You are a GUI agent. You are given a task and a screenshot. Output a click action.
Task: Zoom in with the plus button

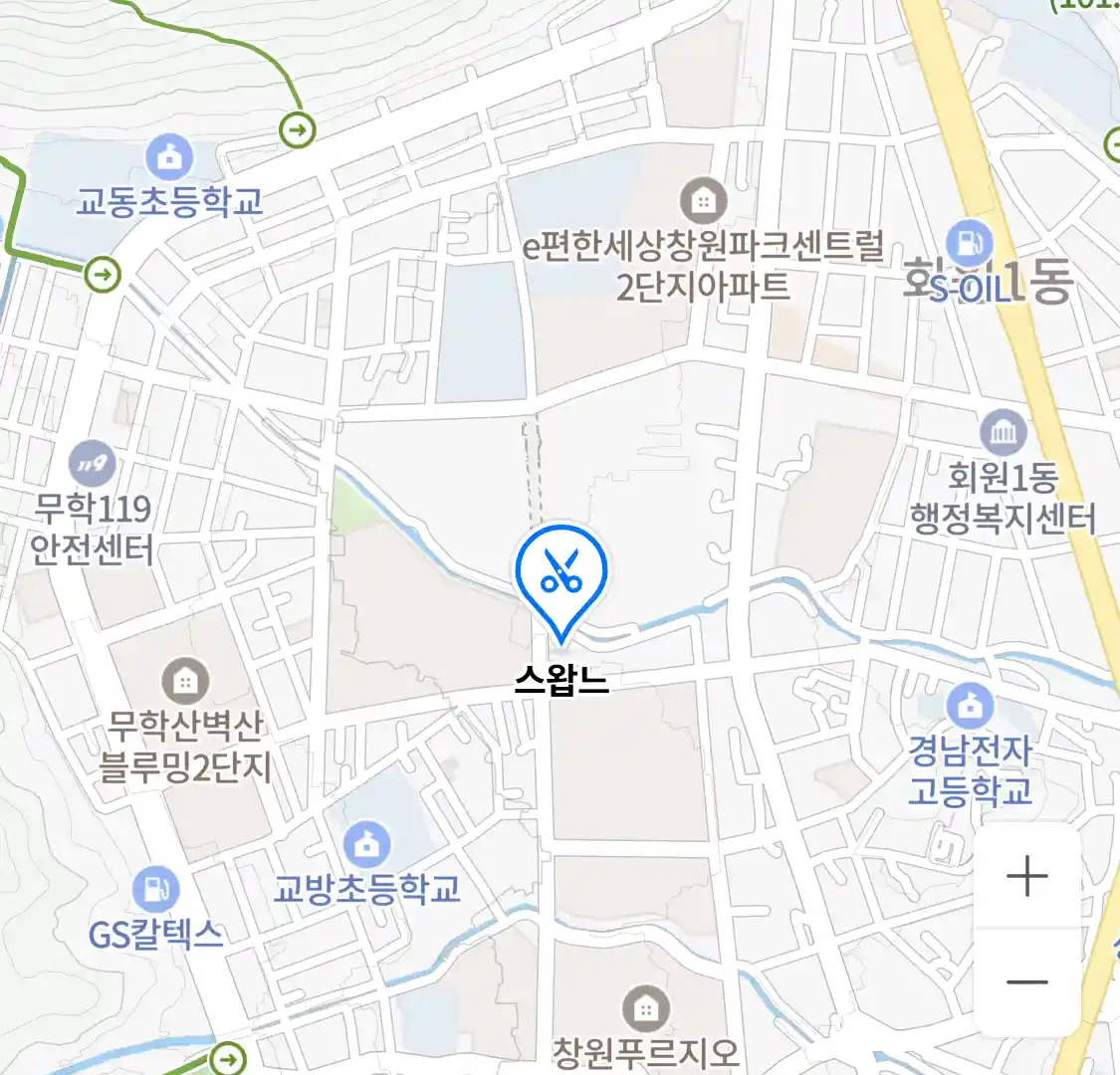(x=1026, y=877)
